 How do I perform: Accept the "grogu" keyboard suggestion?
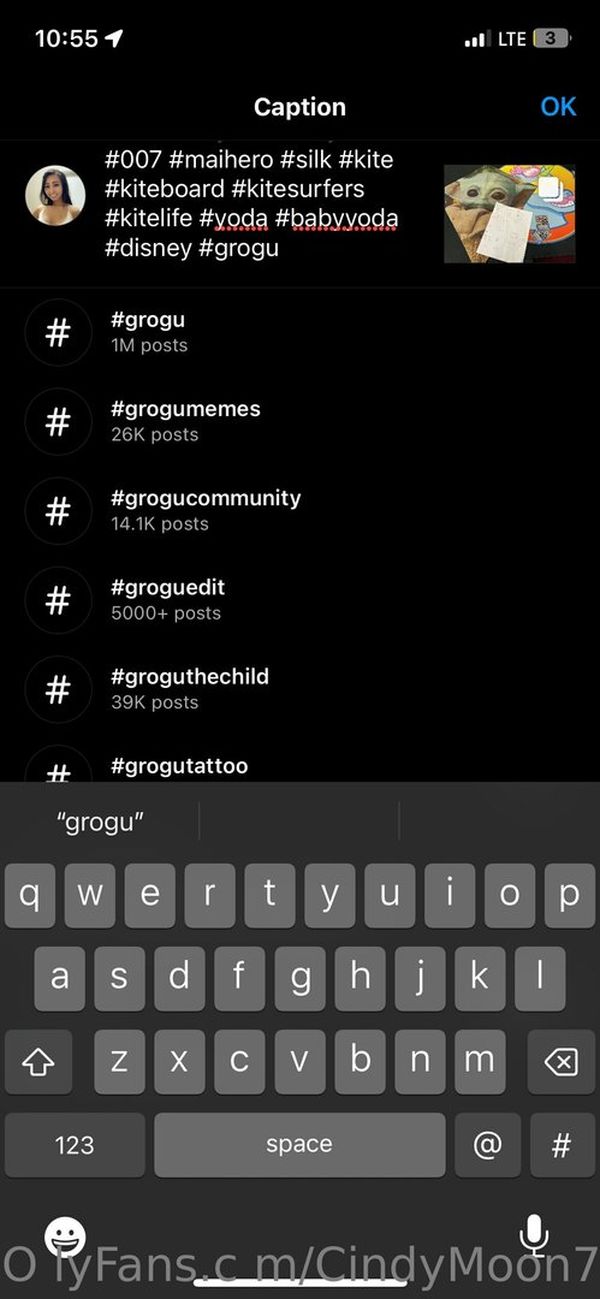click(100, 823)
